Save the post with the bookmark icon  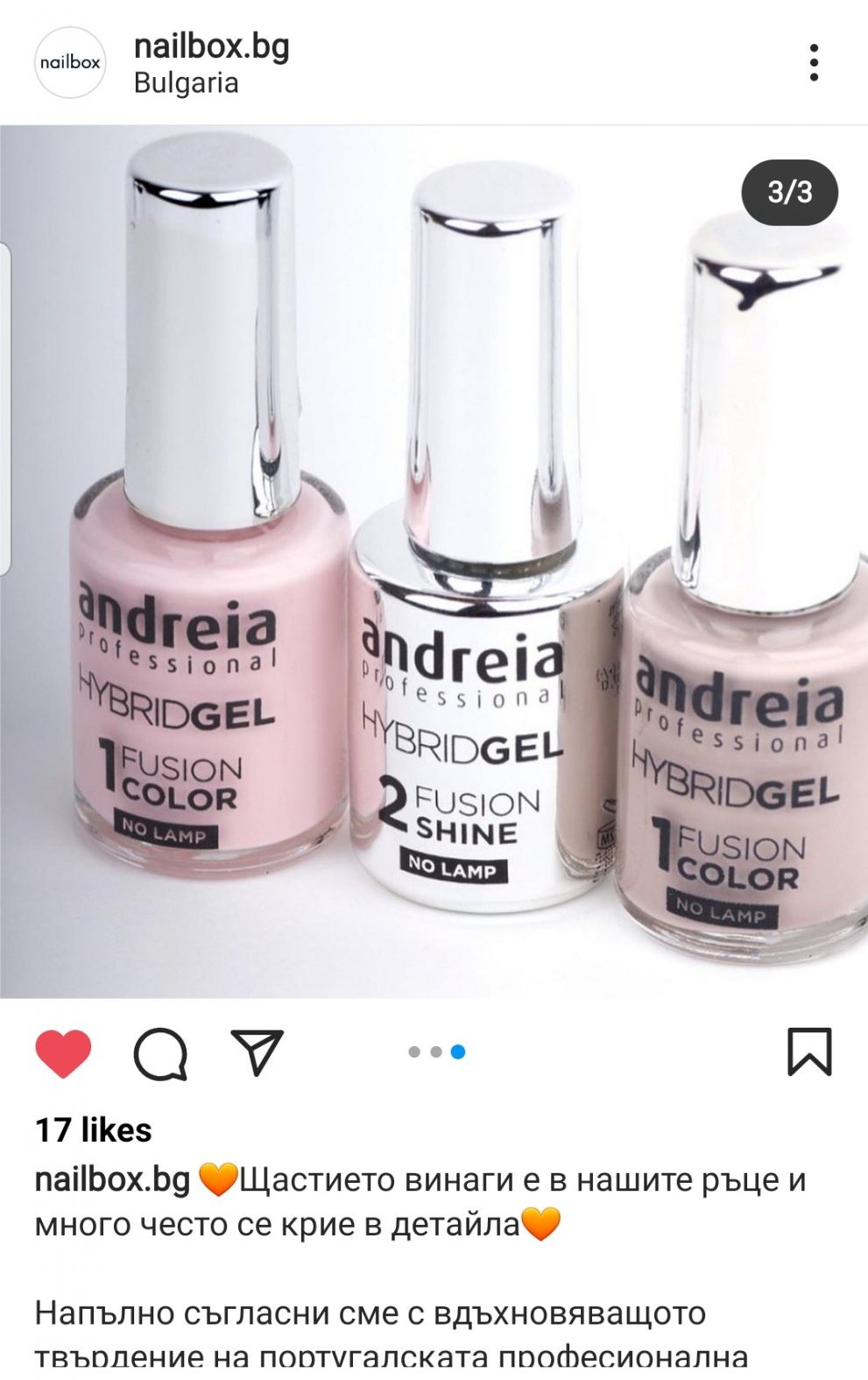808,1051
